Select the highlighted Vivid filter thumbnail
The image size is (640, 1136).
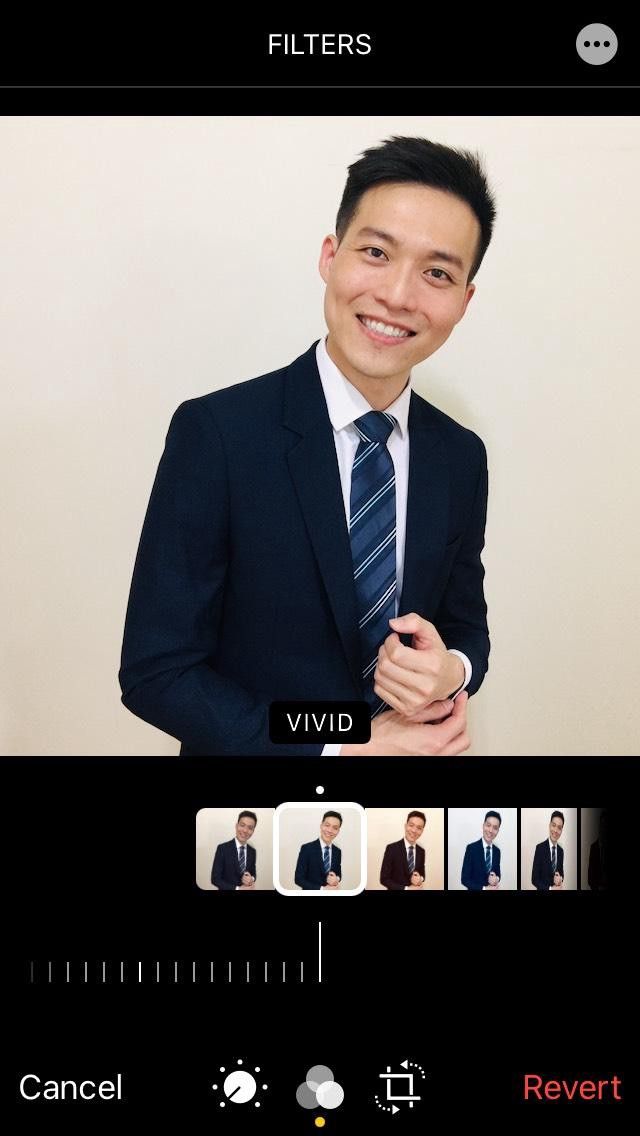pyautogui.click(x=320, y=849)
